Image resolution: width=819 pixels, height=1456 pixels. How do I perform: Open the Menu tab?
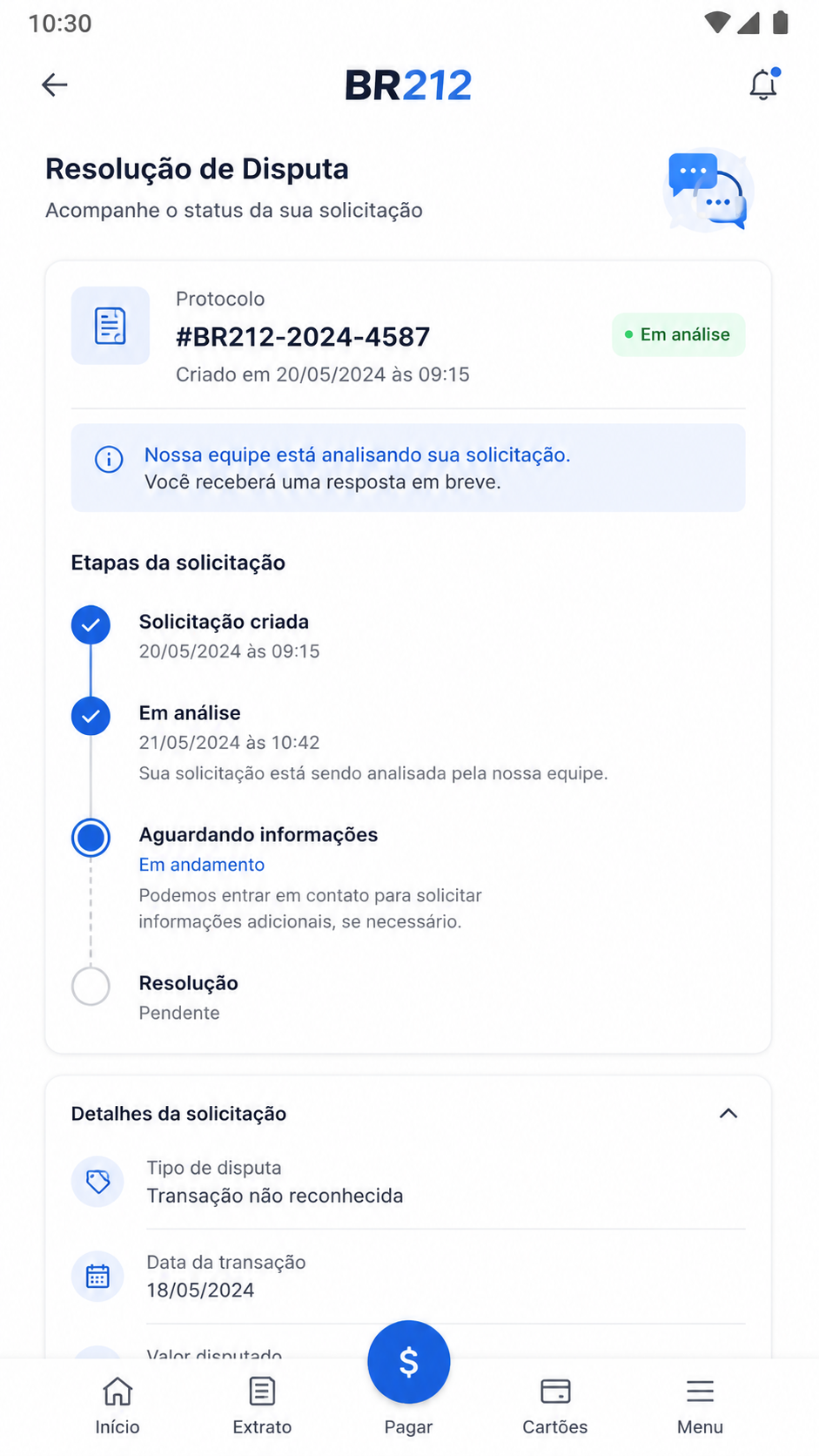(700, 1405)
